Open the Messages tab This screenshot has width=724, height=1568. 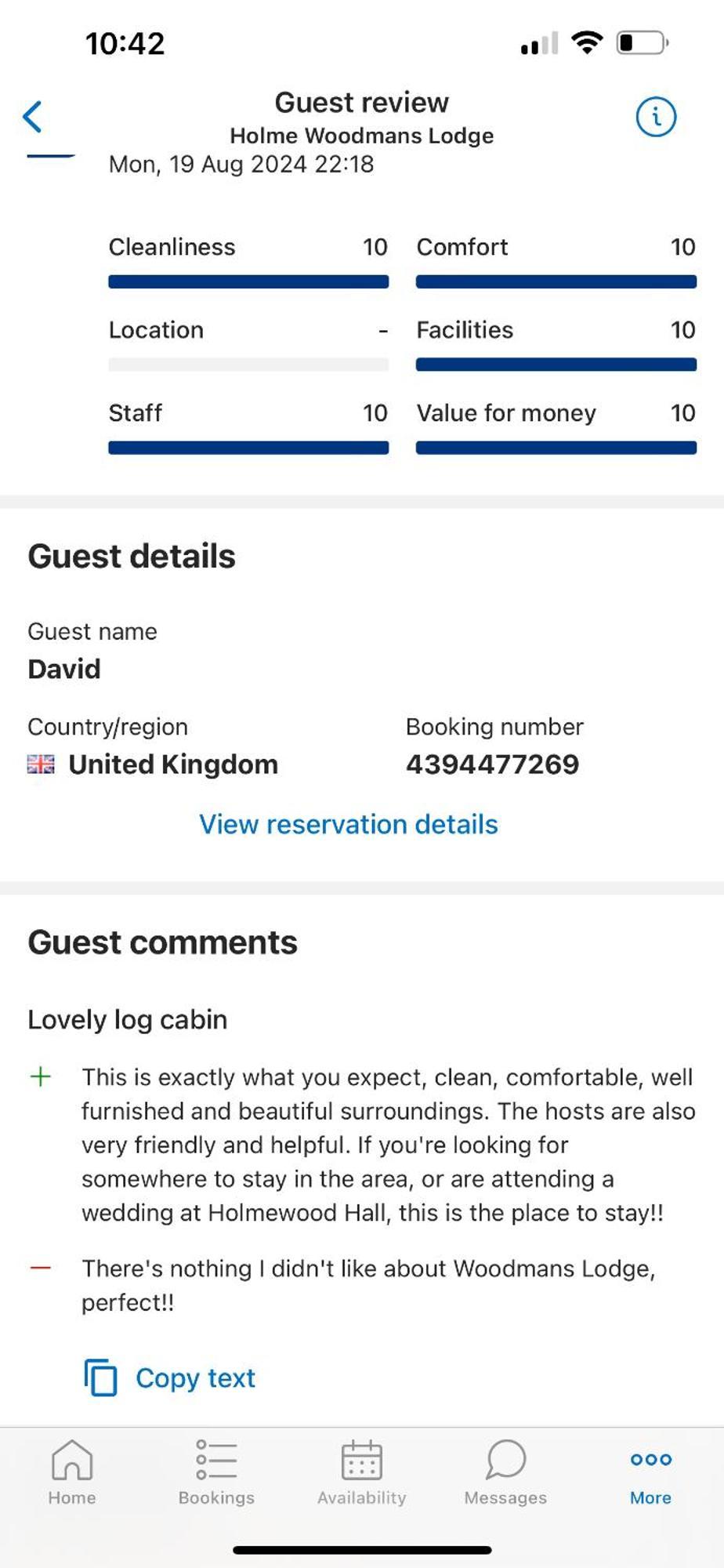(x=505, y=1472)
